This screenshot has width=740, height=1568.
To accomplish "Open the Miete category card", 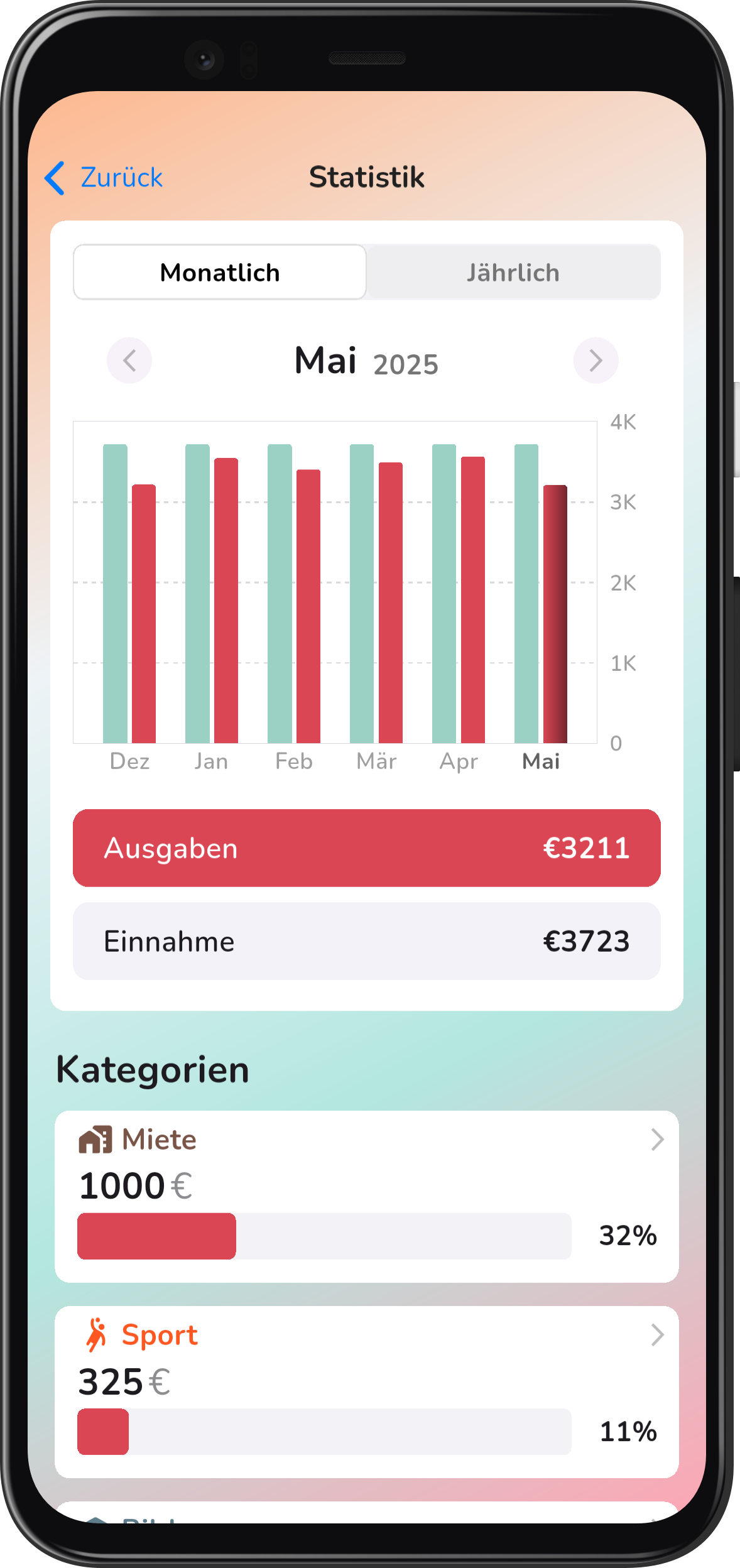I will click(x=366, y=1196).
